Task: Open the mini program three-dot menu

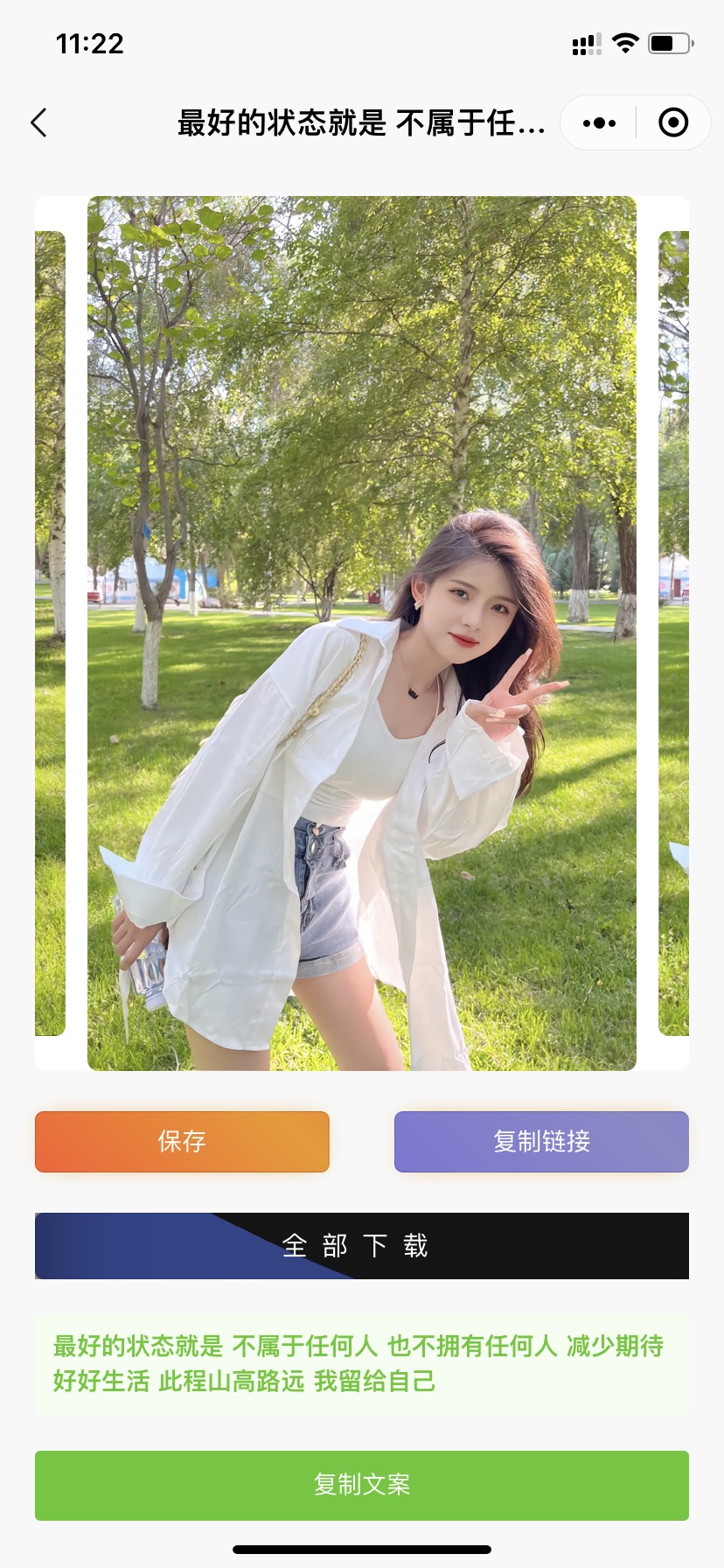Action: [x=599, y=123]
